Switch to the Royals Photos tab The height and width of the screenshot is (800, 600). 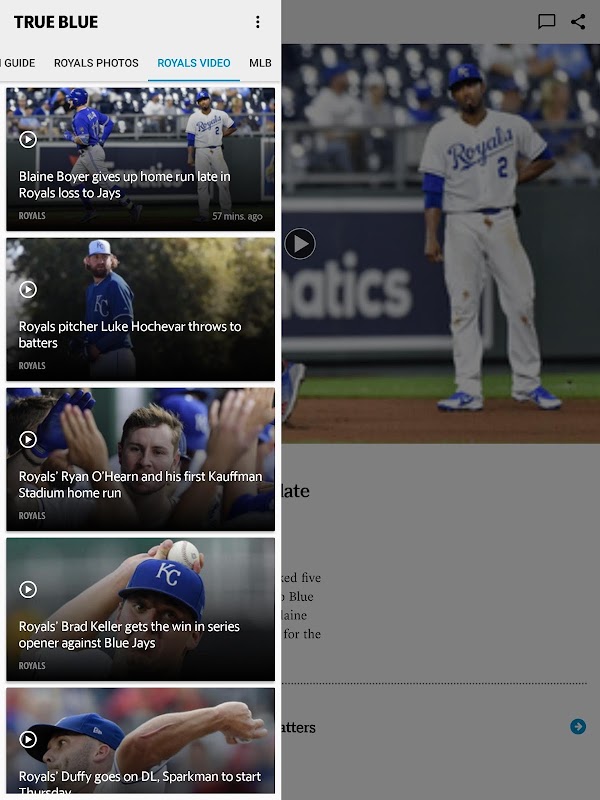(x=96, y=63)
